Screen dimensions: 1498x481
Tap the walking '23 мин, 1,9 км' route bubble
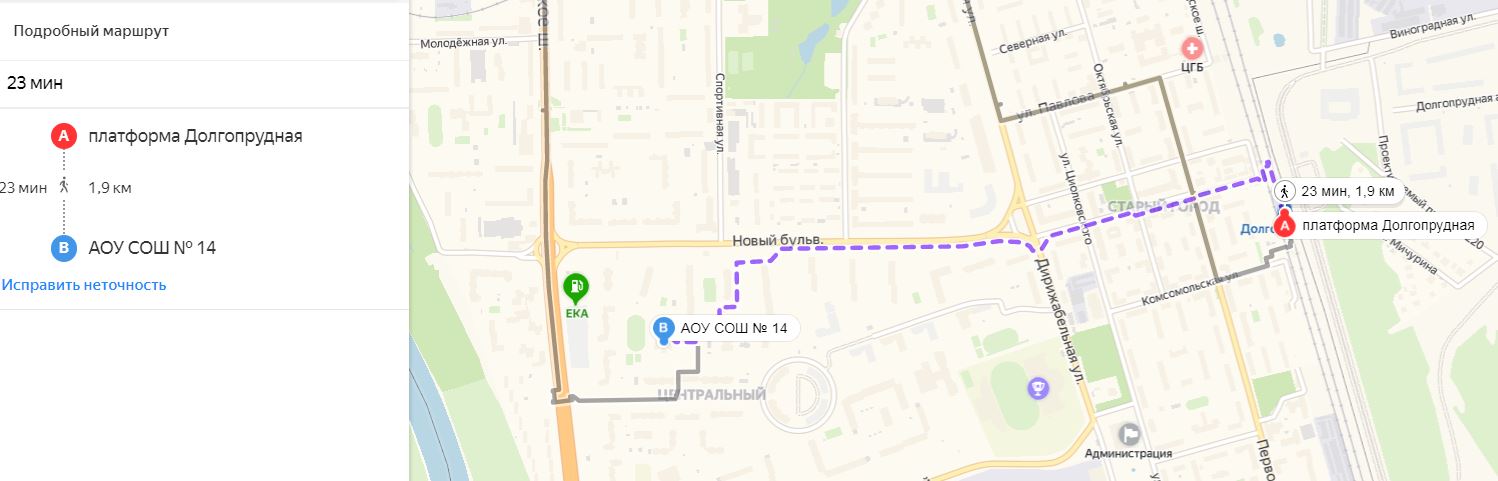tap(1336, 191)
